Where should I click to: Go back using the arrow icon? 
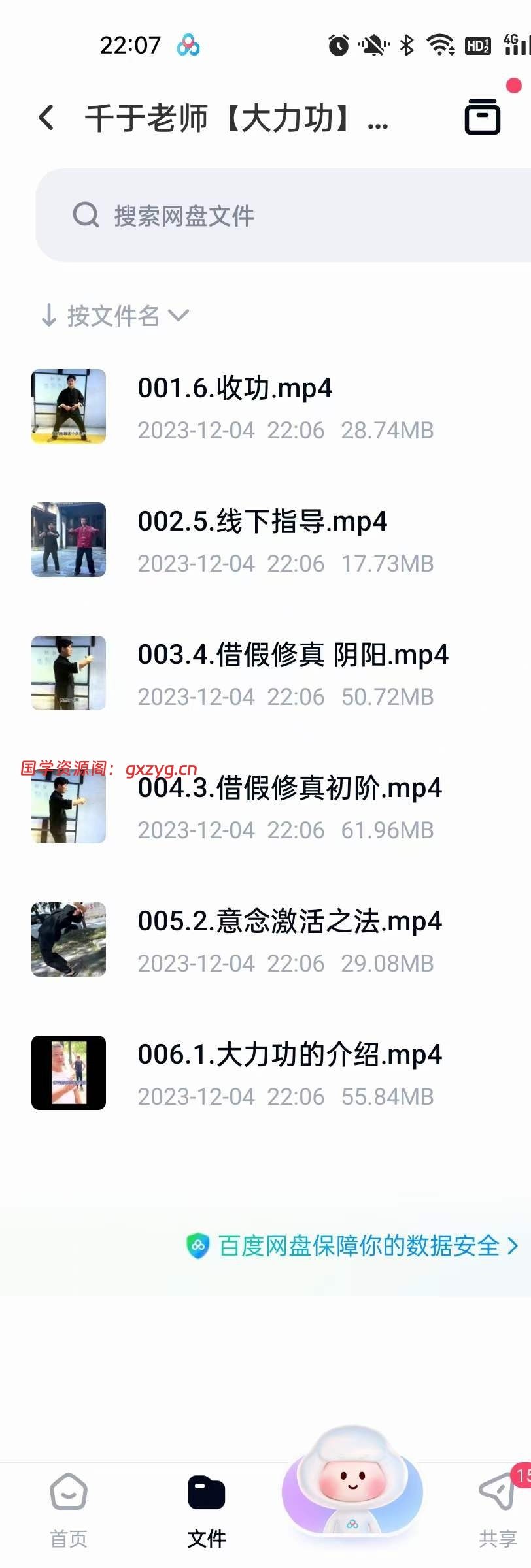[46, 118]
